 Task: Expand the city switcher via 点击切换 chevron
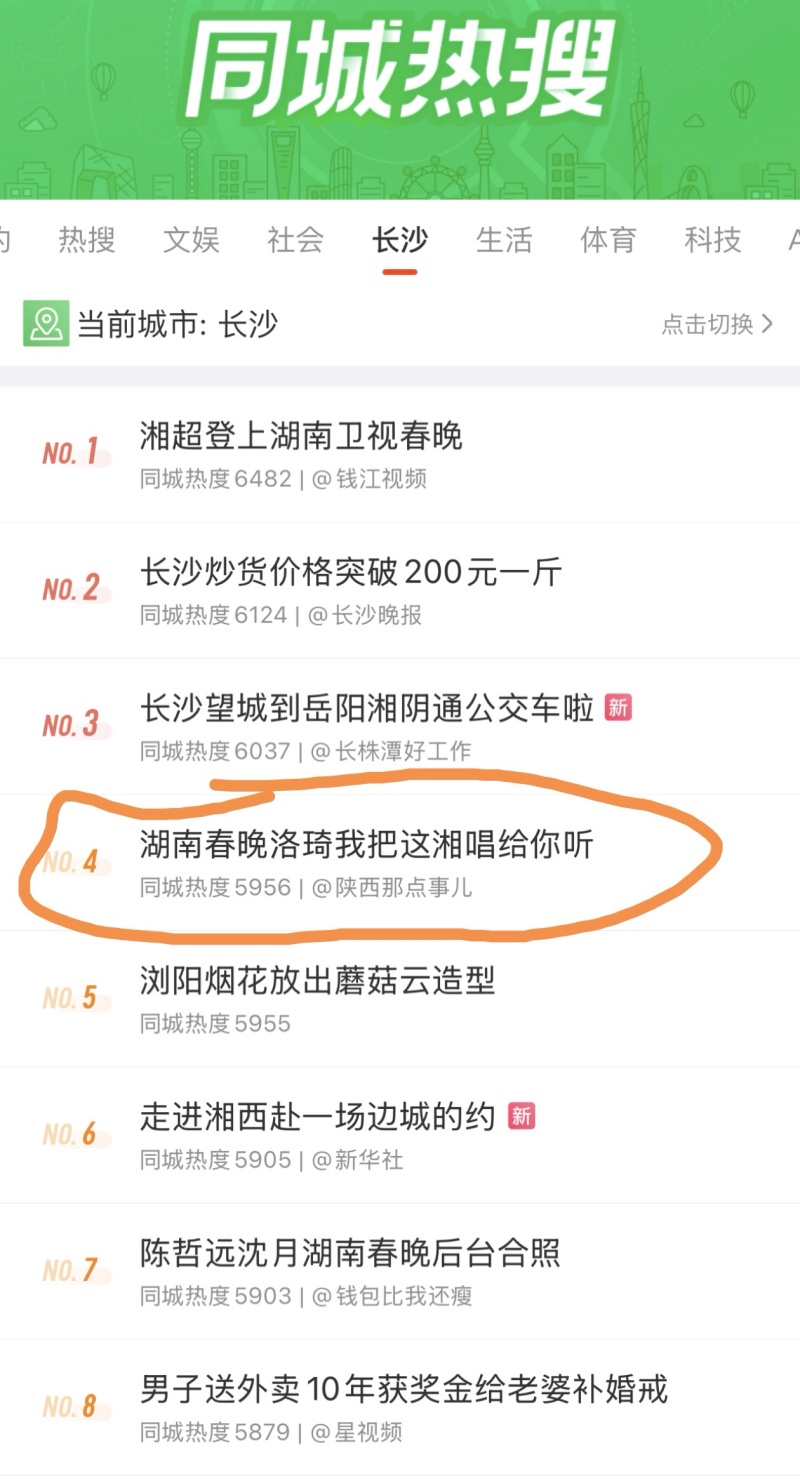point(715,325)
